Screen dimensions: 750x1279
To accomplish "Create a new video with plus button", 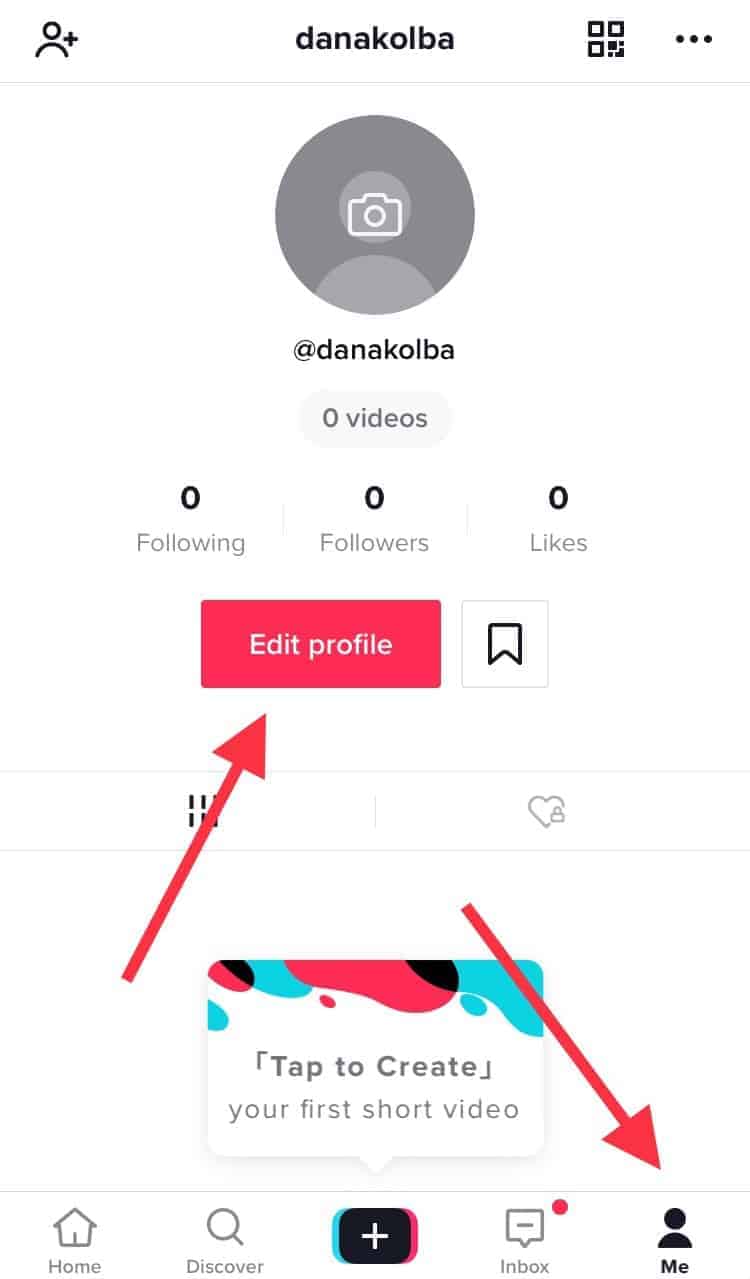I will tap(375, 1236).
